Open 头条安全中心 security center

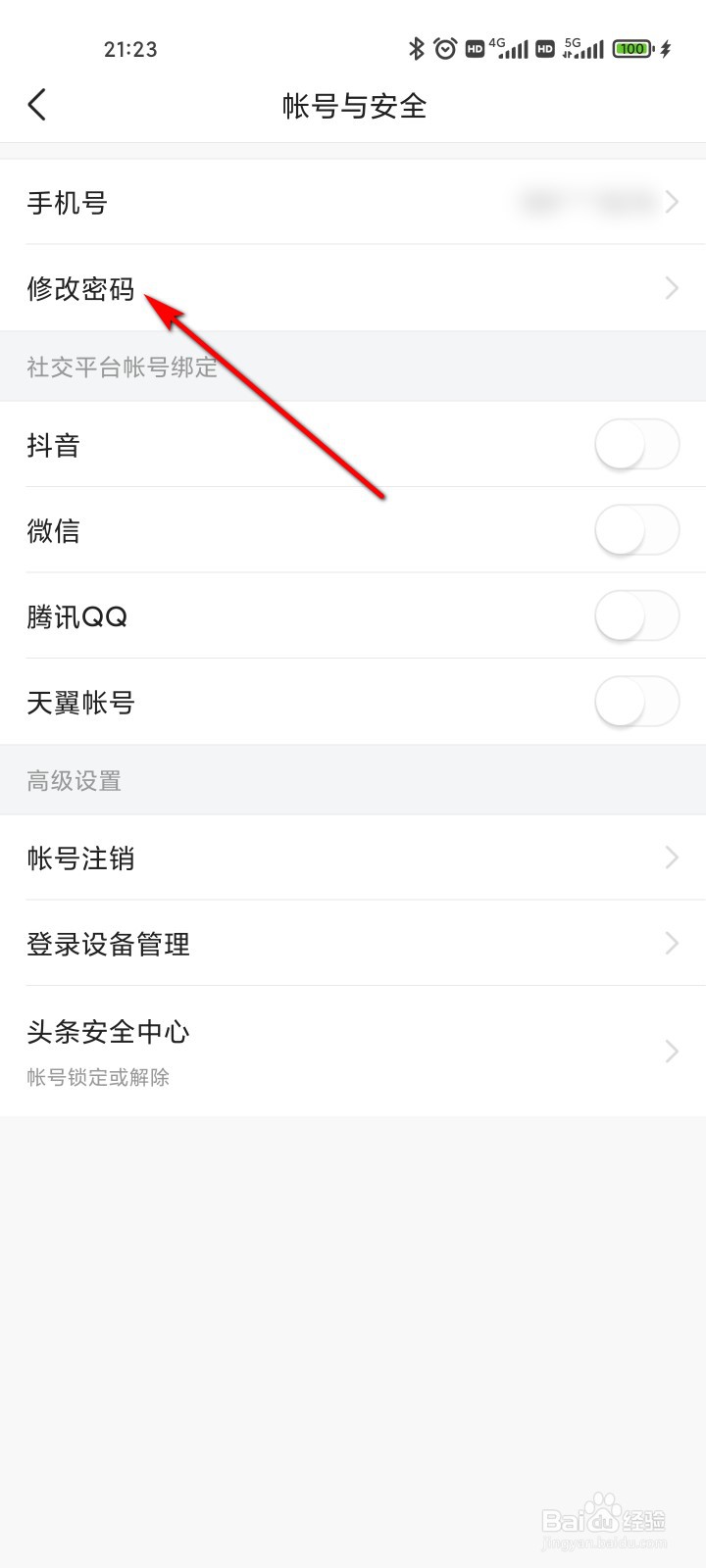[108, 1032]
